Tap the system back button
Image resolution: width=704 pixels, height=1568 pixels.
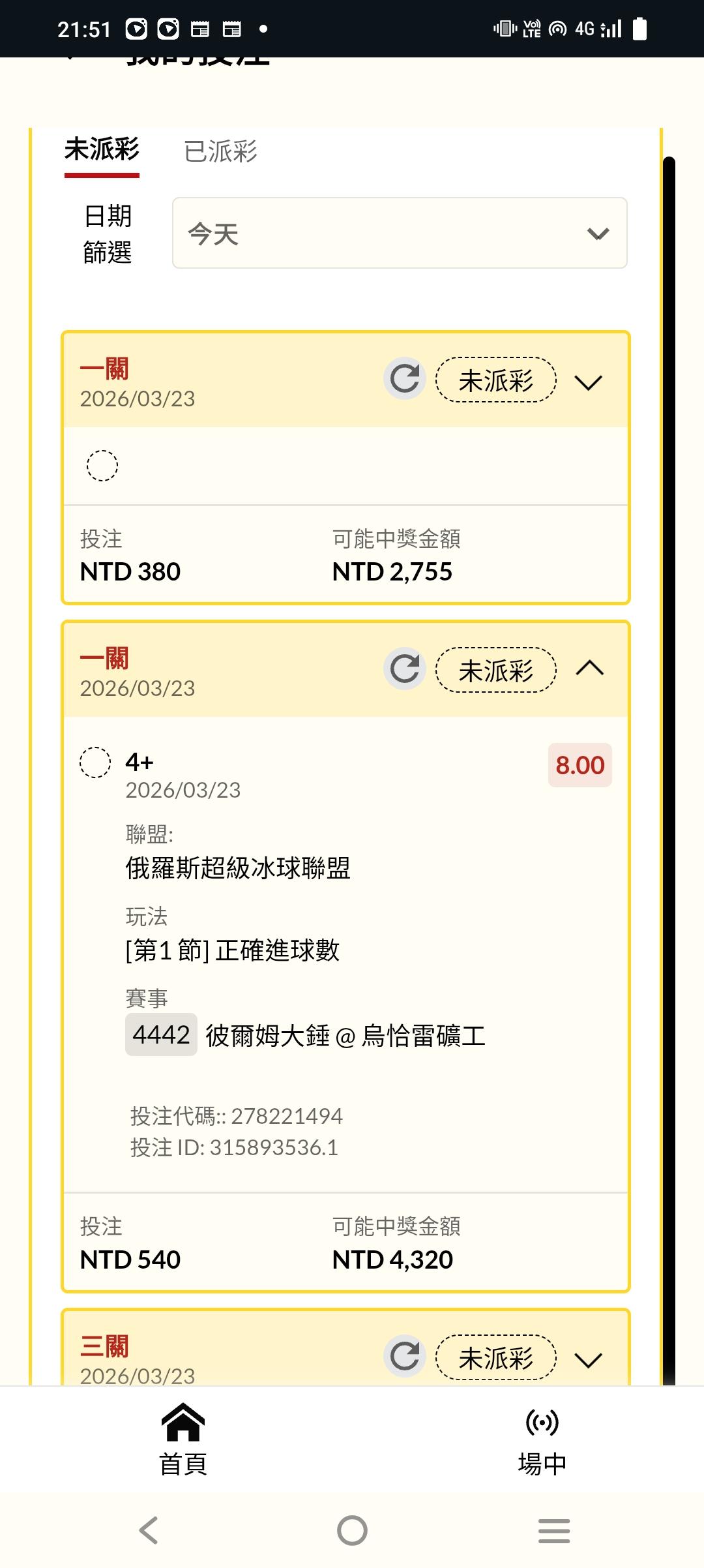(x=149, y=1530)
